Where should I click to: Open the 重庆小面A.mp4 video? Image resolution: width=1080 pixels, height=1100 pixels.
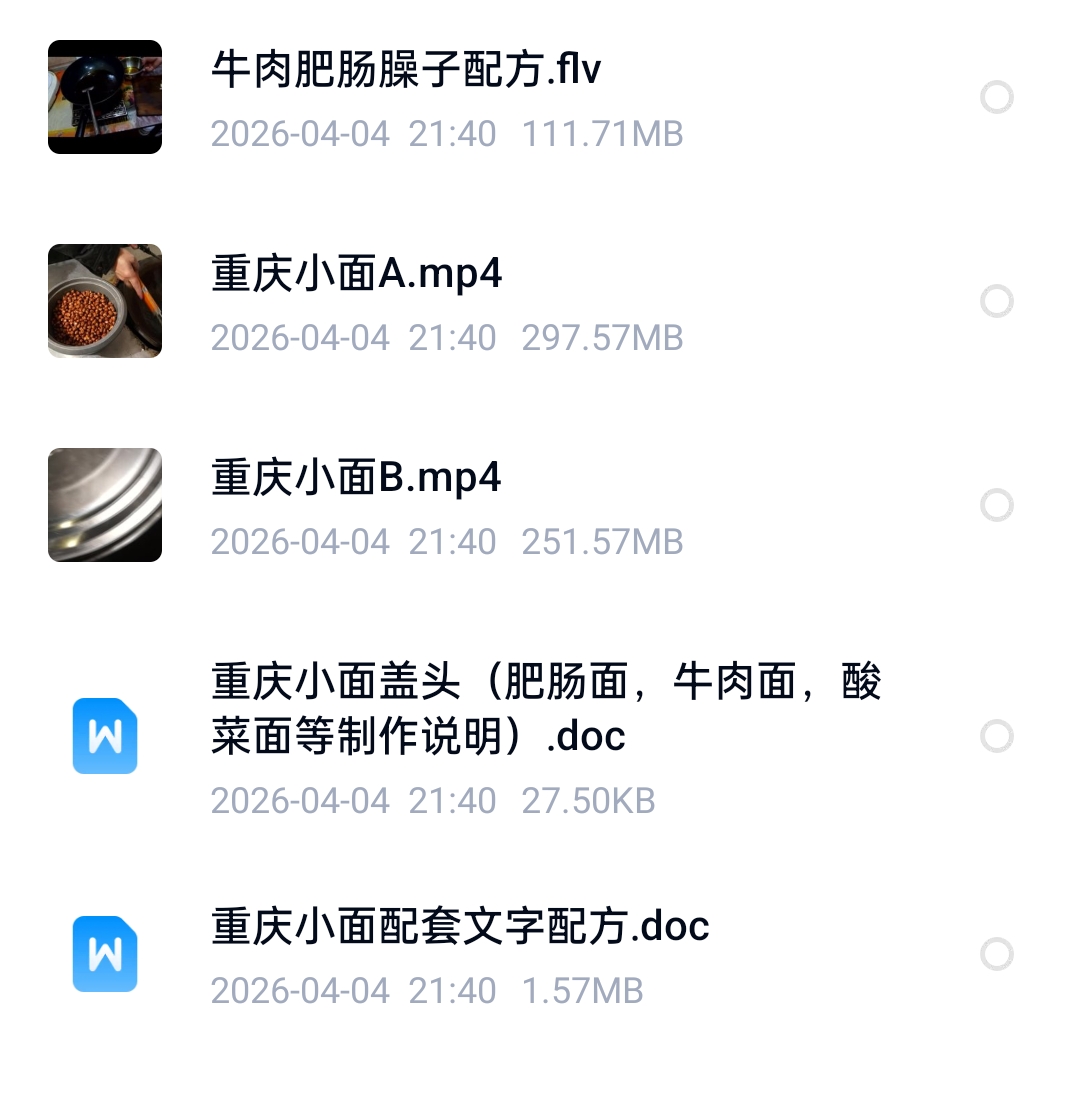click(x=356, y=274)
